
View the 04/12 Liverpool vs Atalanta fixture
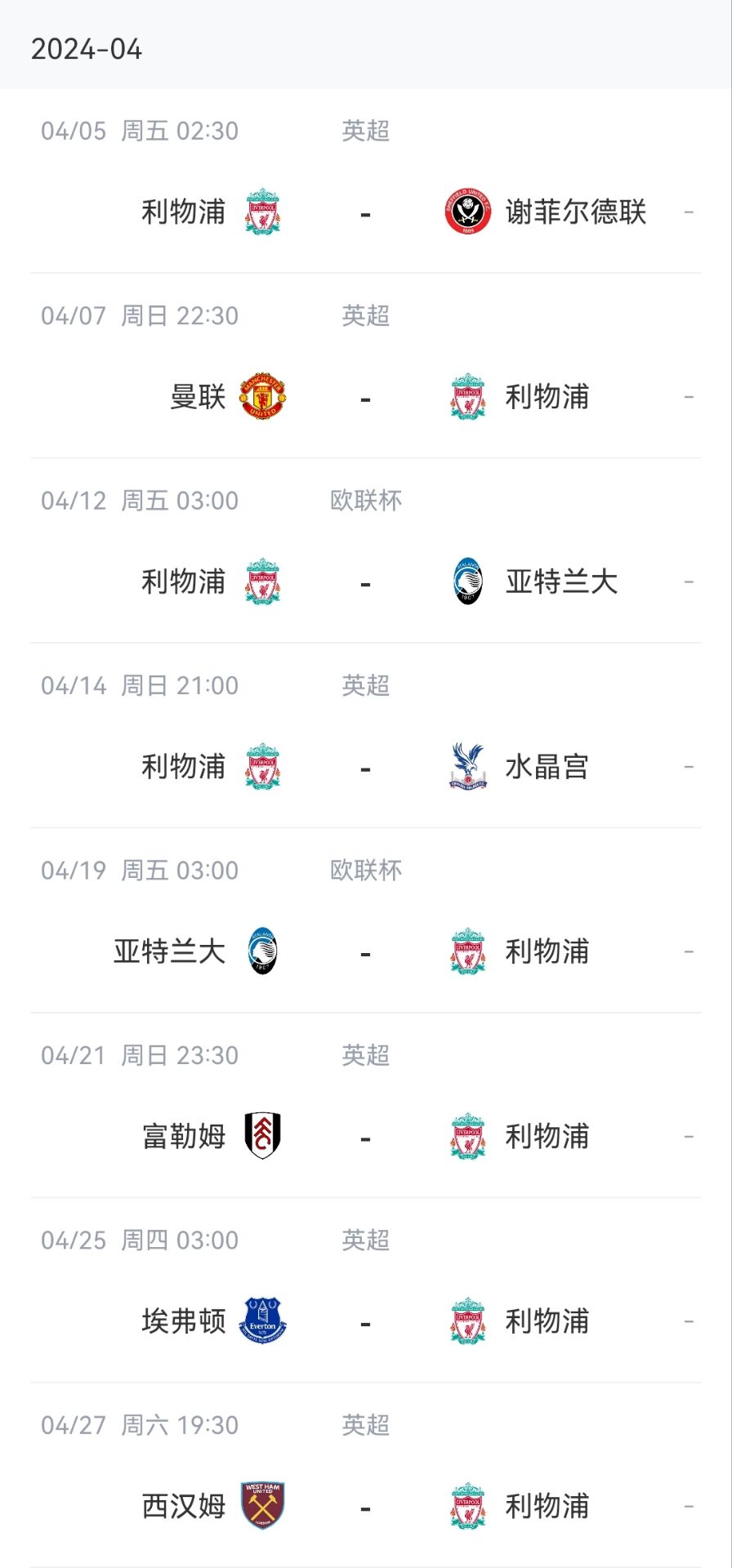tap(365, 582)
